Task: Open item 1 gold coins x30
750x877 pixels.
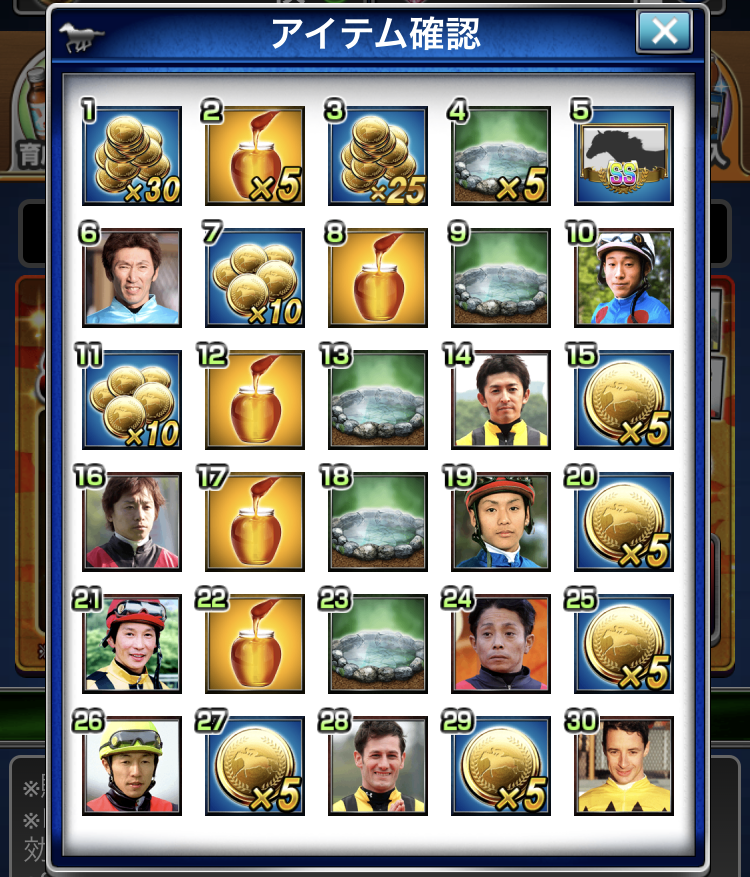Action: (132, 156)
